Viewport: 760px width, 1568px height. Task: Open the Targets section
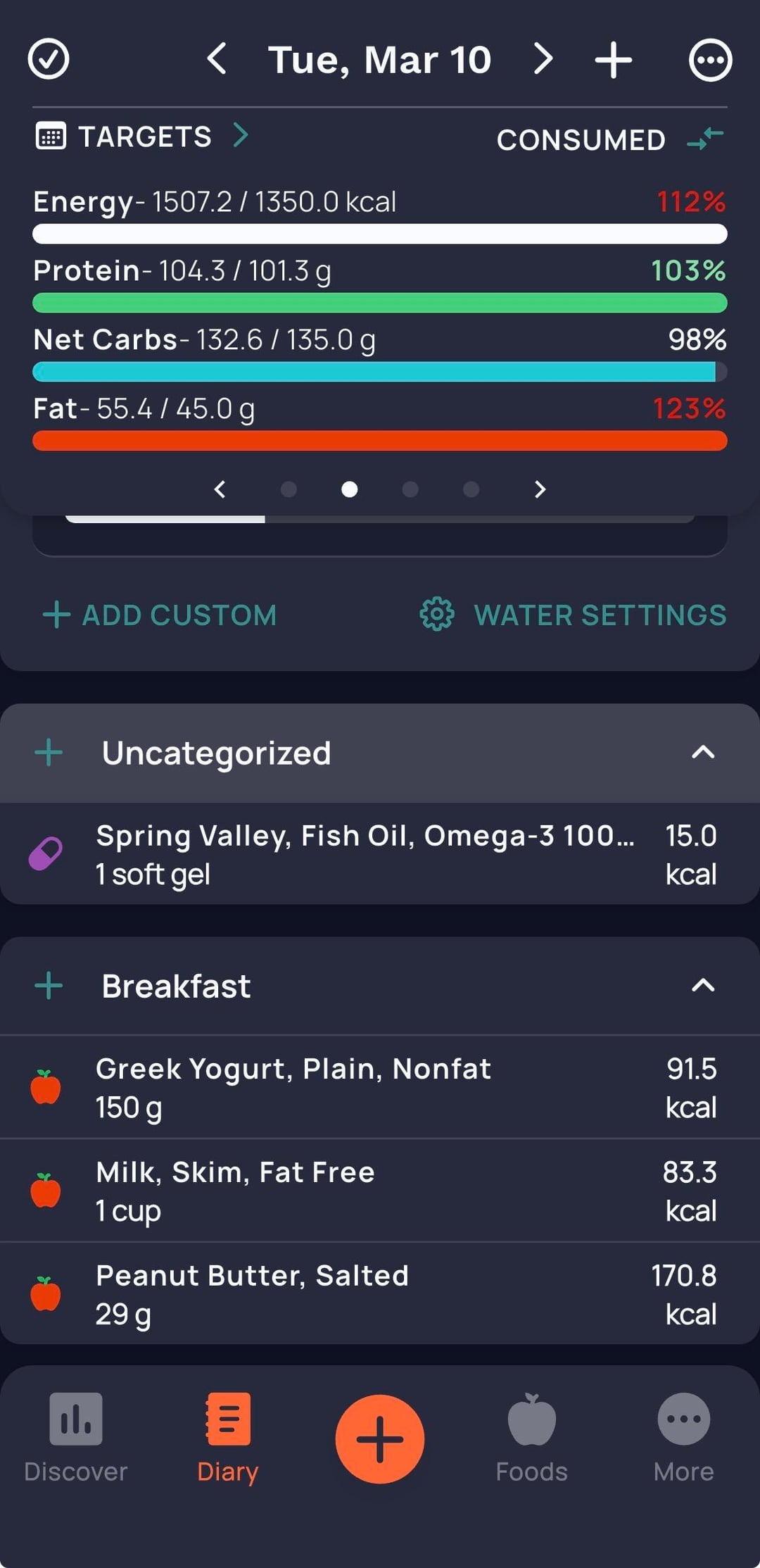point(143,136)
